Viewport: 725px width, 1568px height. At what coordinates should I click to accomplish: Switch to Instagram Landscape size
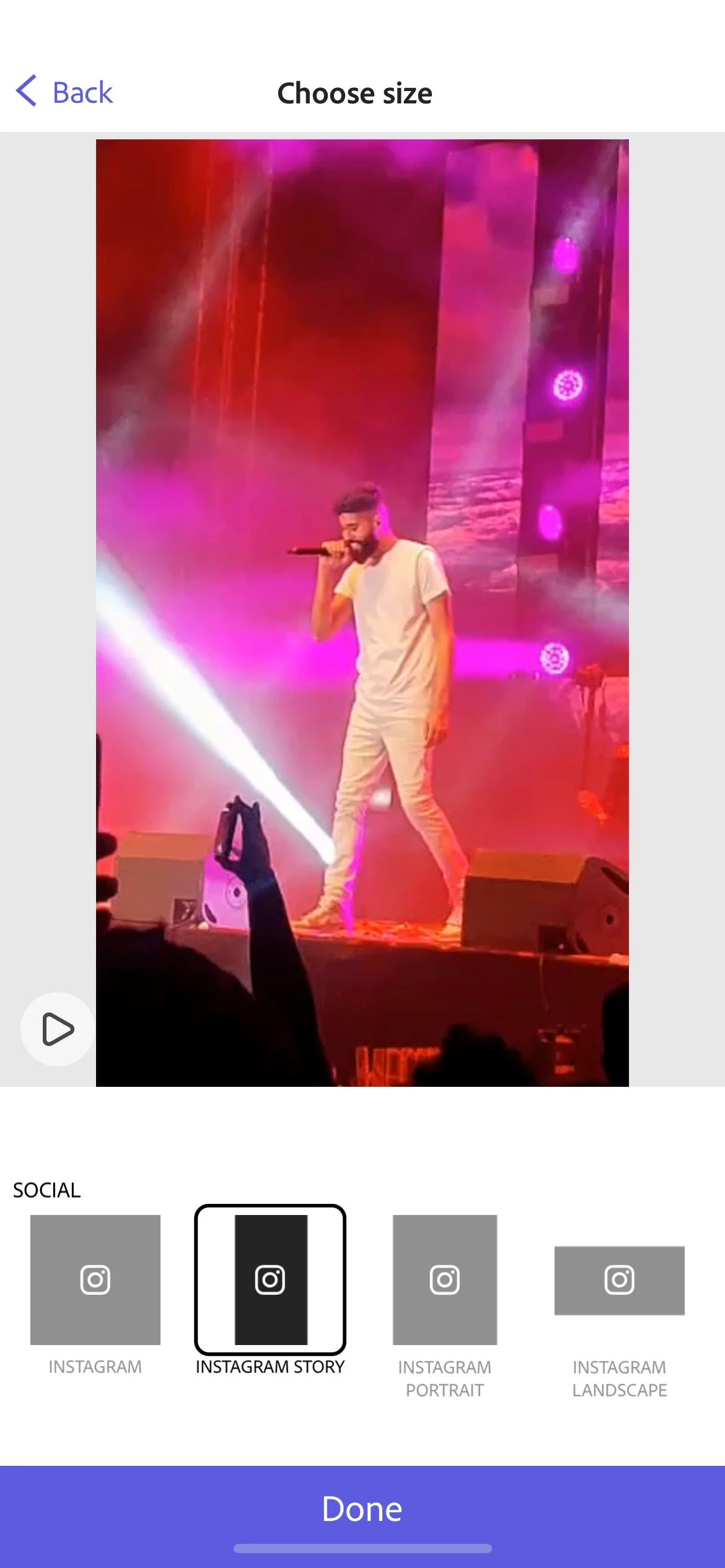pos(619,1281)
